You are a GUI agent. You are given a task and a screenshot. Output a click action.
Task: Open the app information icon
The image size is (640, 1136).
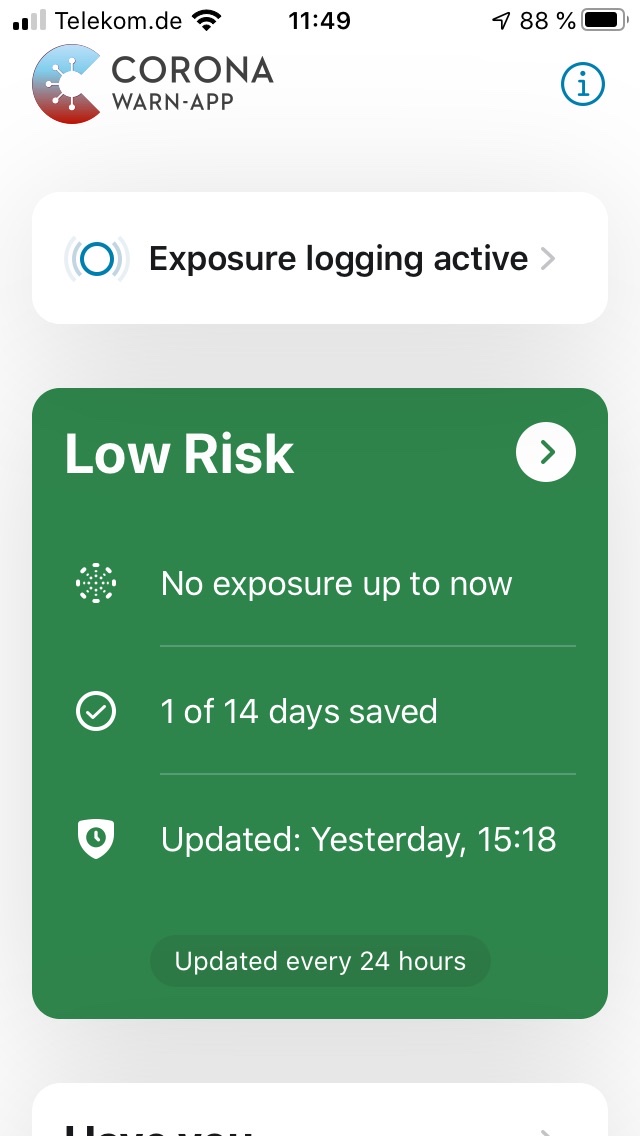(x=583, y=85)
